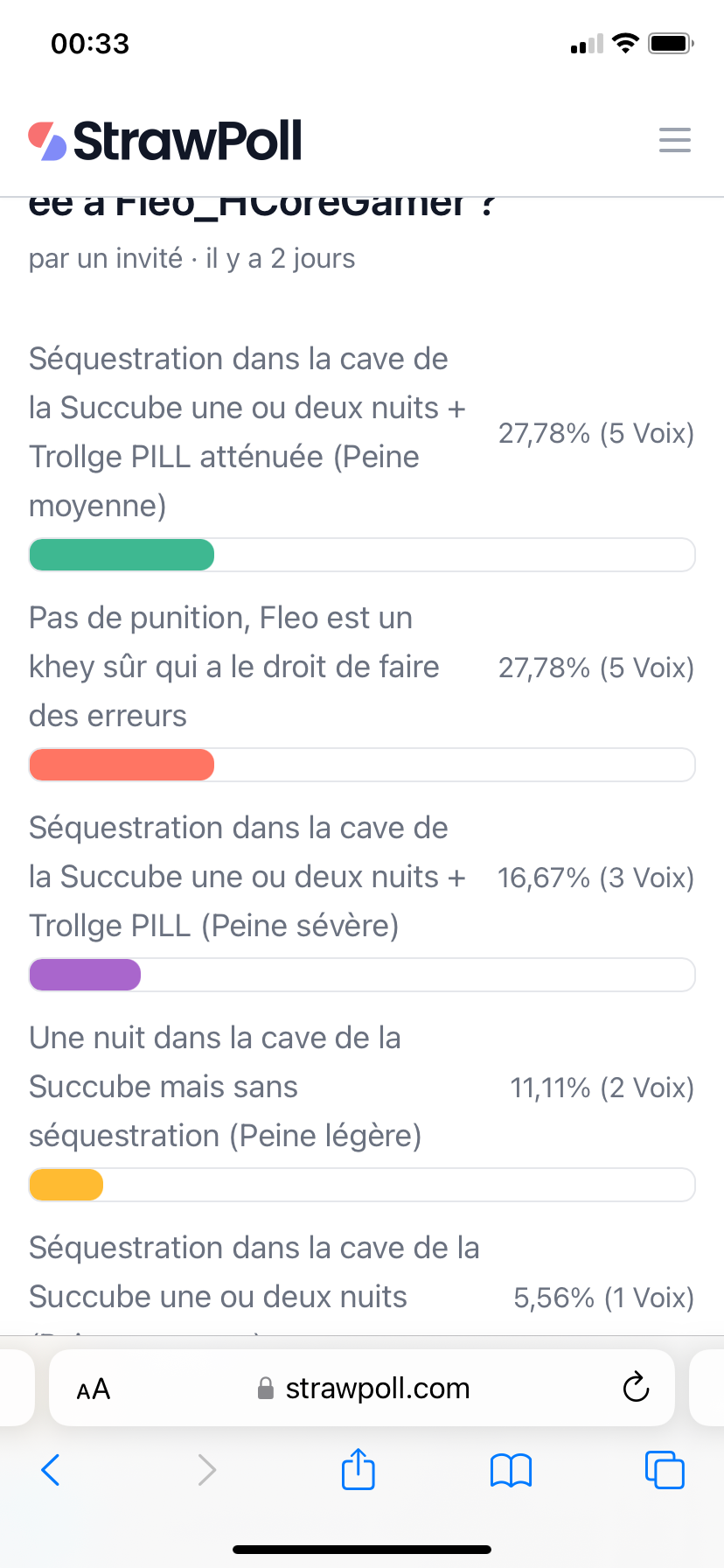Share this poll page
Screen dimensions: 724x1568
358,1468
